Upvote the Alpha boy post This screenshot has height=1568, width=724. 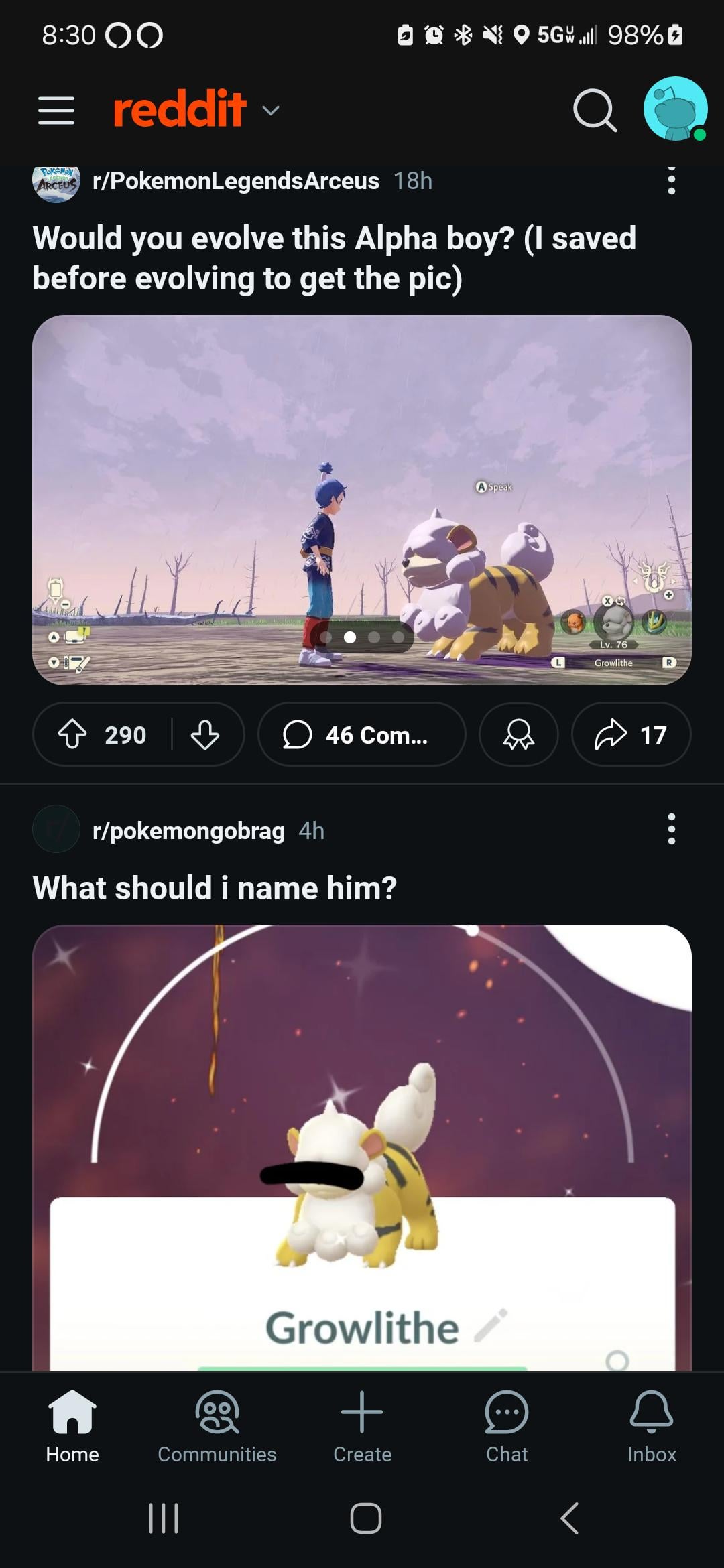[x=73, y=734]
